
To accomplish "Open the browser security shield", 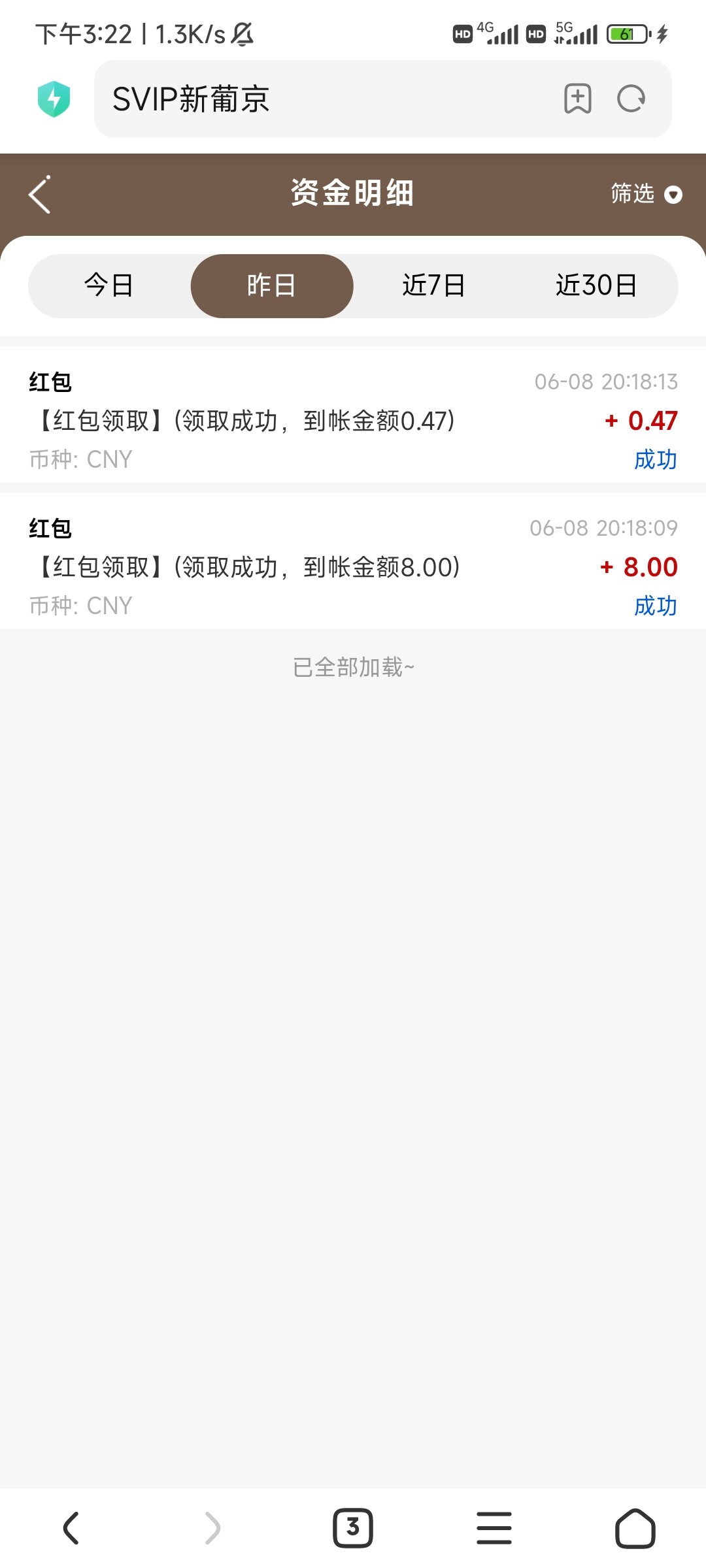I will [54, 99].
